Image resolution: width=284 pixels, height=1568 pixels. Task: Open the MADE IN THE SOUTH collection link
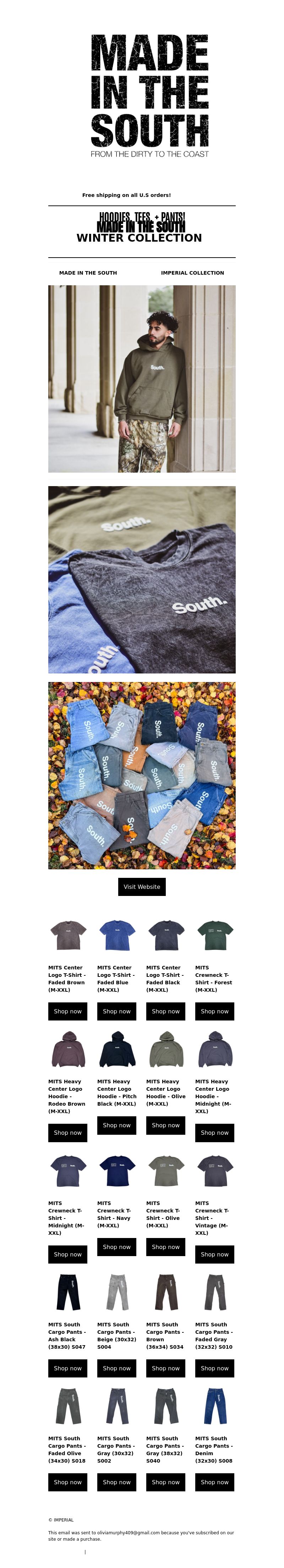click(x=88, y=273)
